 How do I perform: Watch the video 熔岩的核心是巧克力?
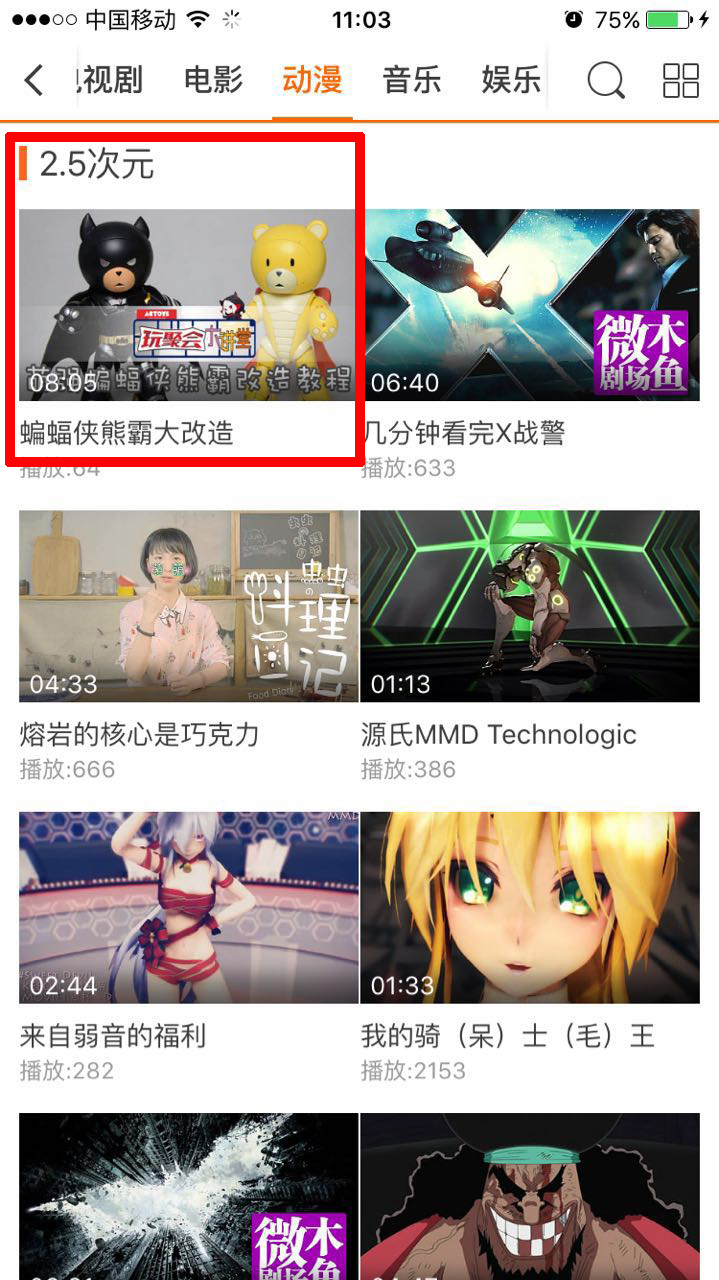(x=188, y=606)
